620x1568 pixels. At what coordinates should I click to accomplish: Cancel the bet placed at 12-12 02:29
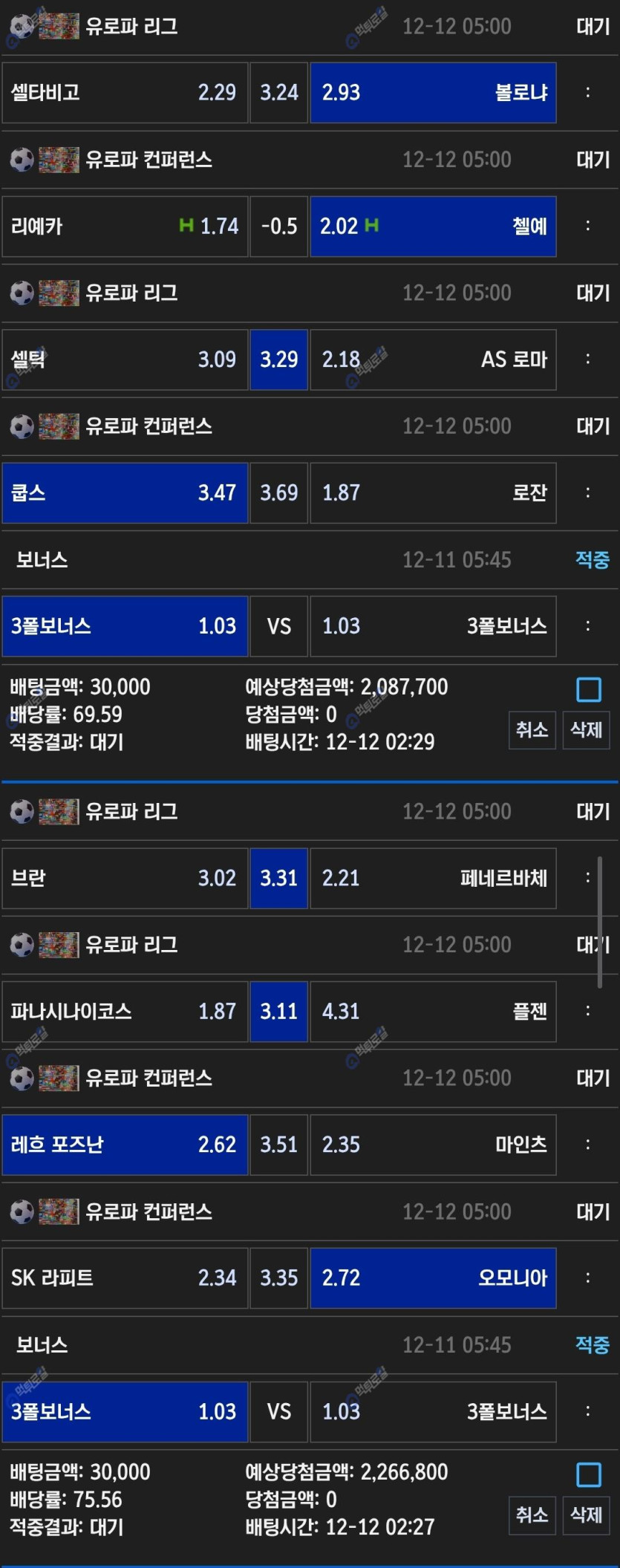[532, 729]
